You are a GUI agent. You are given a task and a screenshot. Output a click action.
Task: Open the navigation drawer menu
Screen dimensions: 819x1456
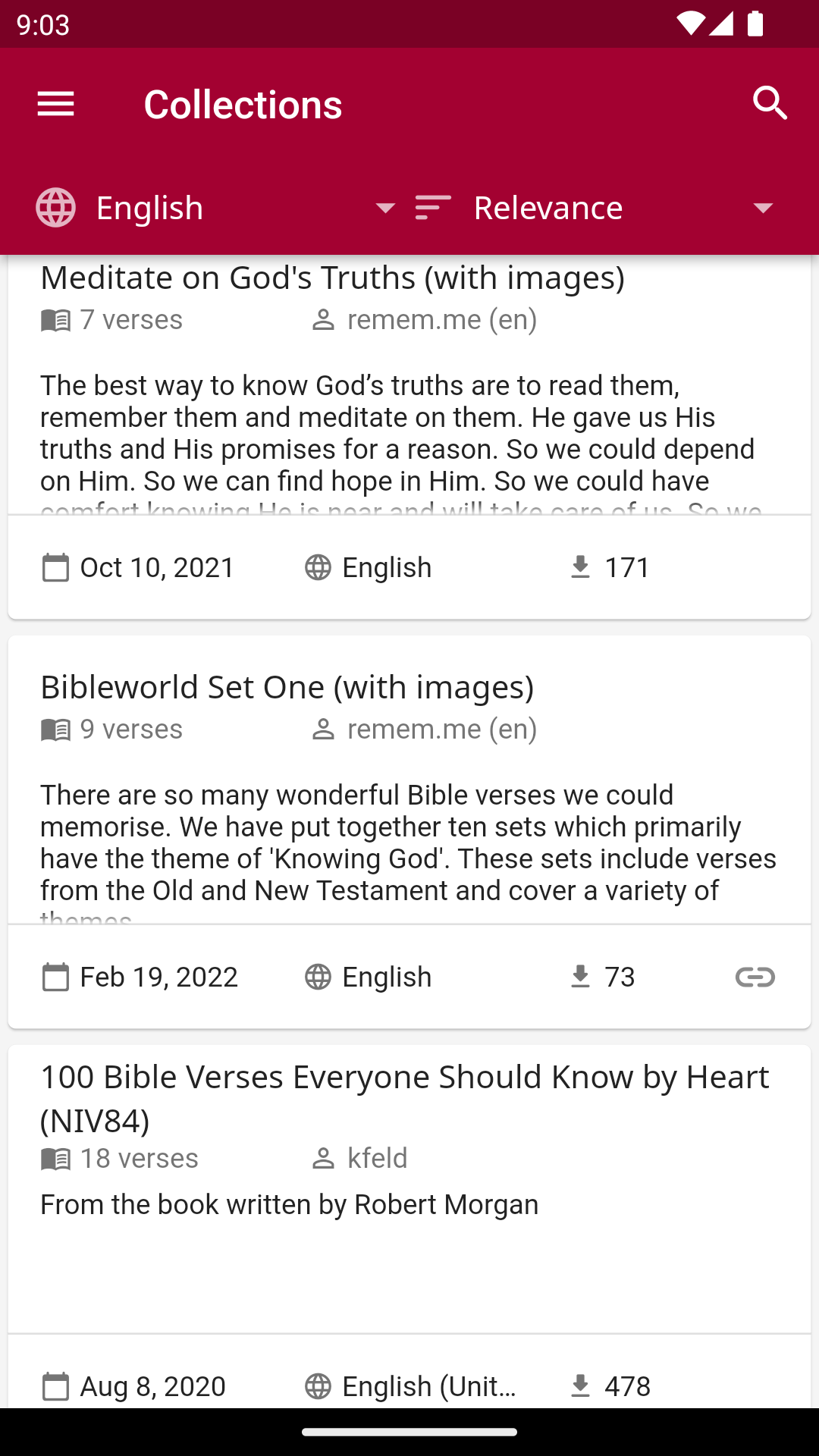(x=55, y=103)
